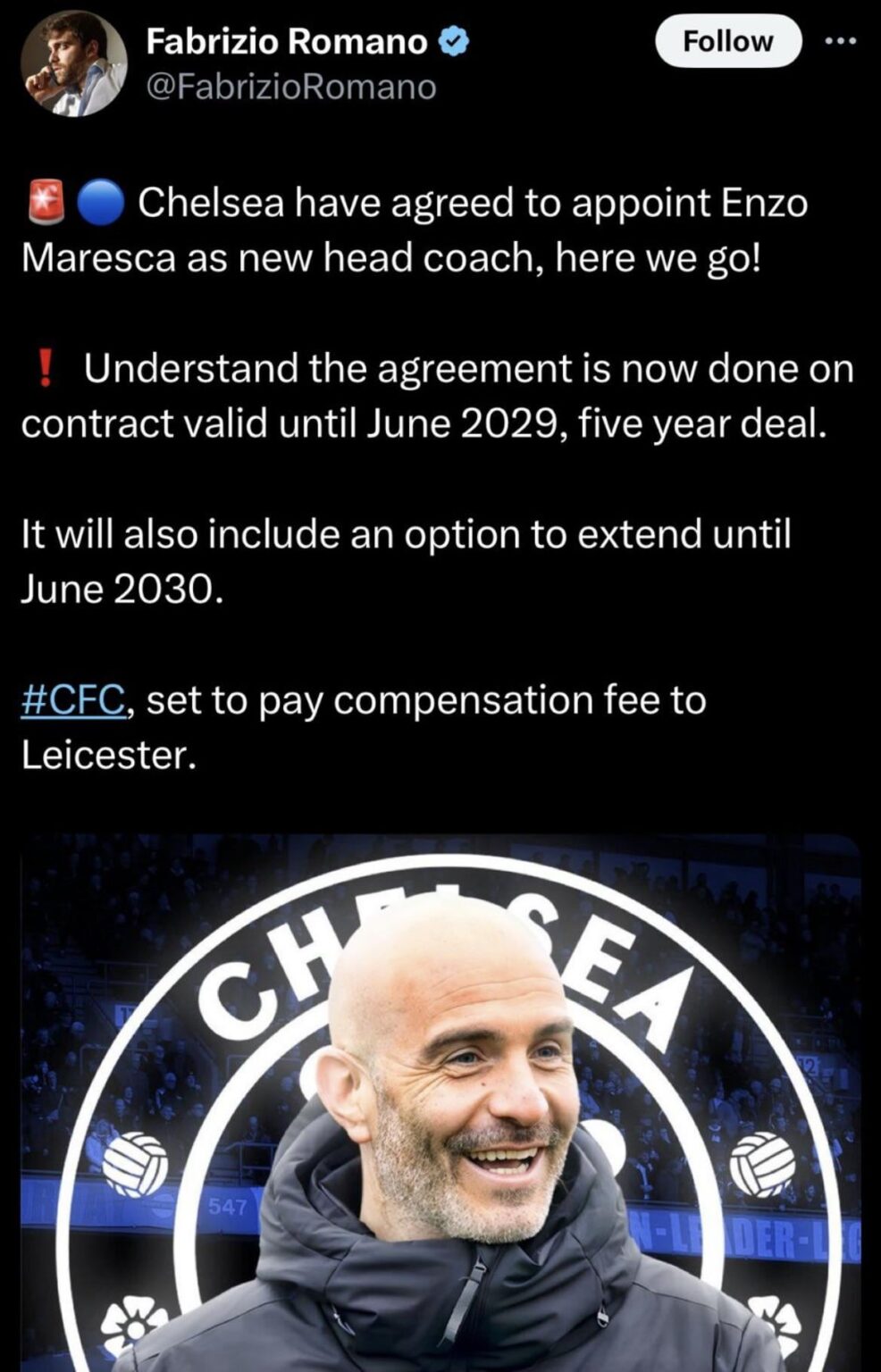Click the rotating siren emoji in the tweet
Viewport: 881px width, 1372px height.
[x=46, y=201]
